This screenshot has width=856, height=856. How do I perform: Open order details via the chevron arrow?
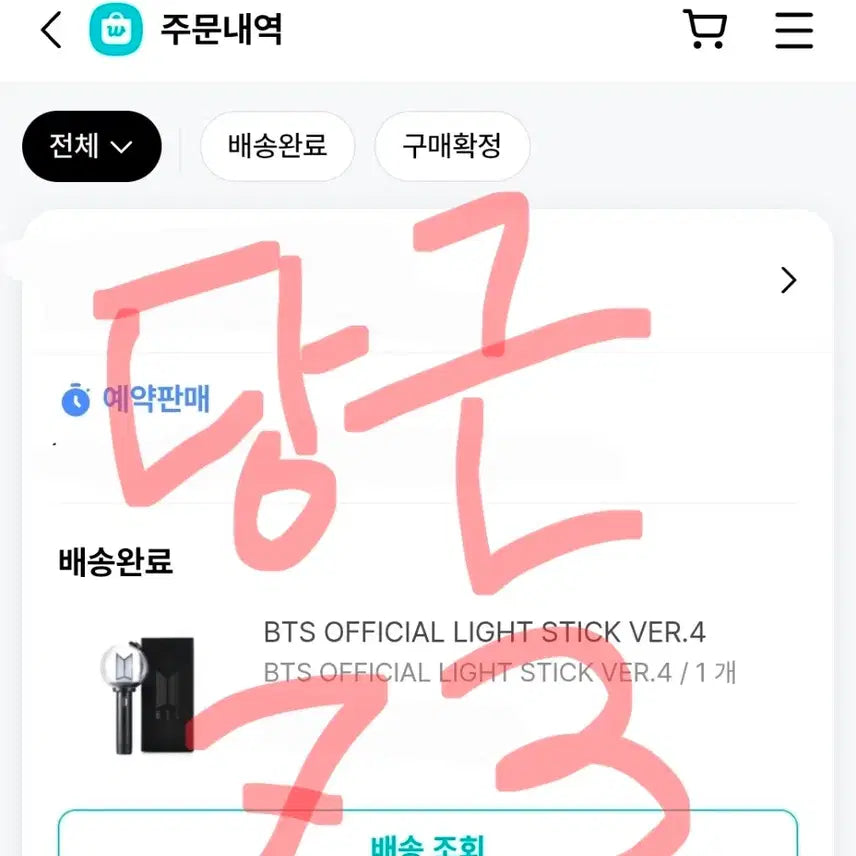[788, 280]
